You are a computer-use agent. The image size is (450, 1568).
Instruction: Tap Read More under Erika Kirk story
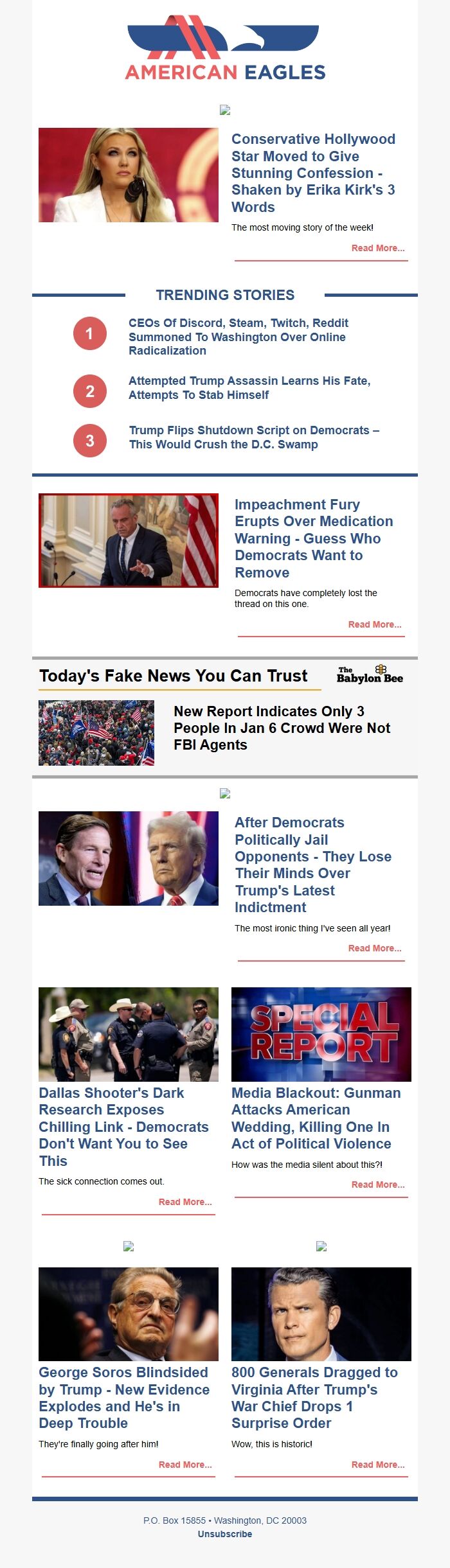378,248
